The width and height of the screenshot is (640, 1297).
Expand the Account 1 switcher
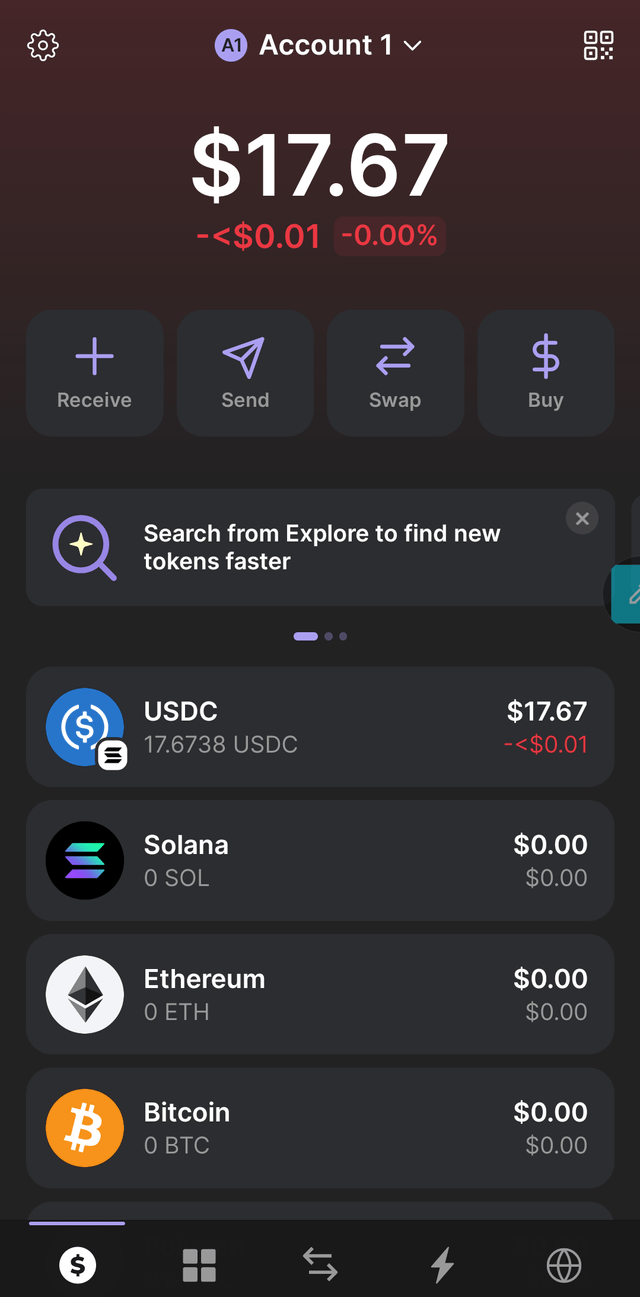(x=319, y=45)
